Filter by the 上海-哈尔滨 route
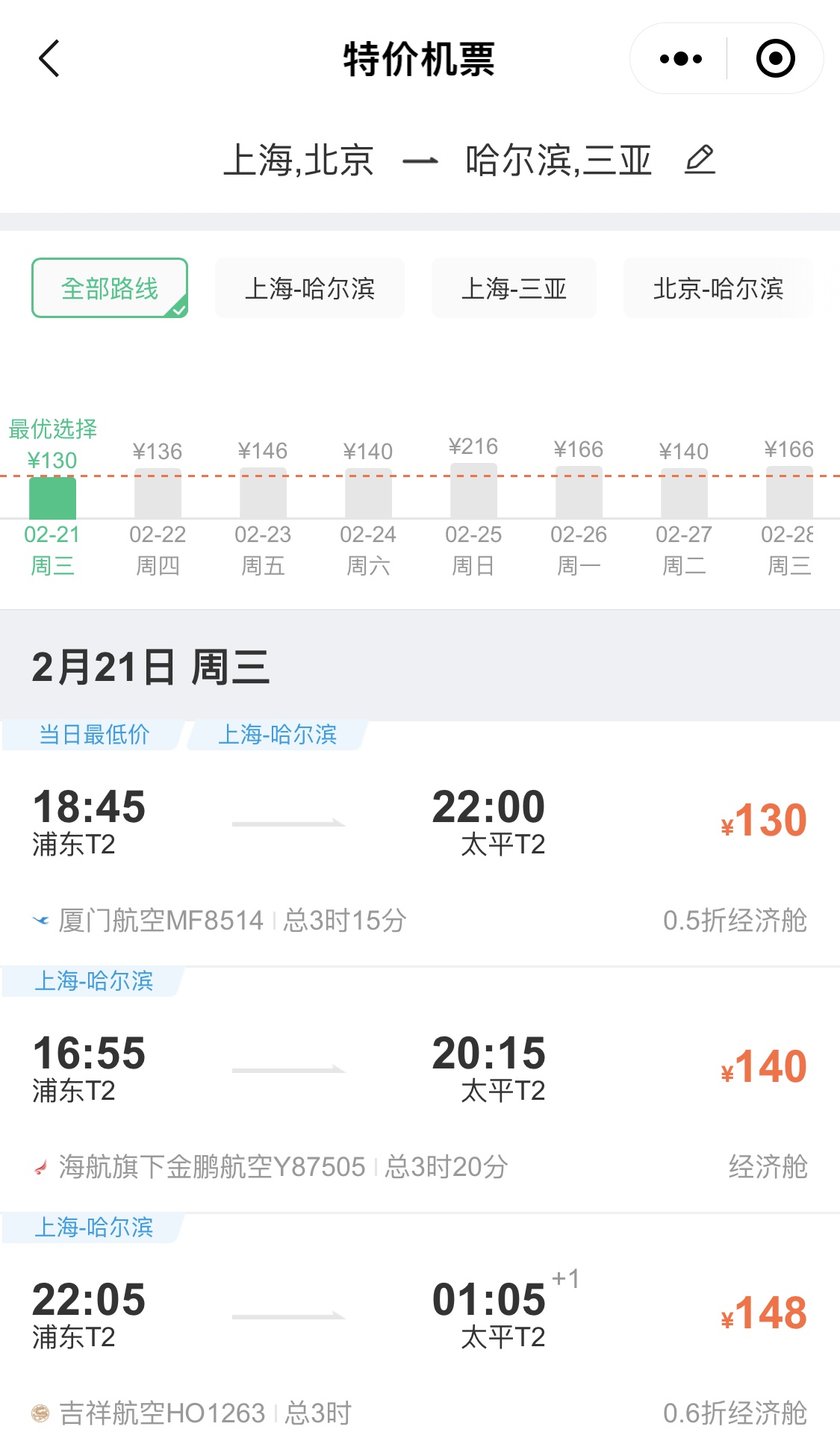This screenshot has height=1450, width=840. click(310, 288)
